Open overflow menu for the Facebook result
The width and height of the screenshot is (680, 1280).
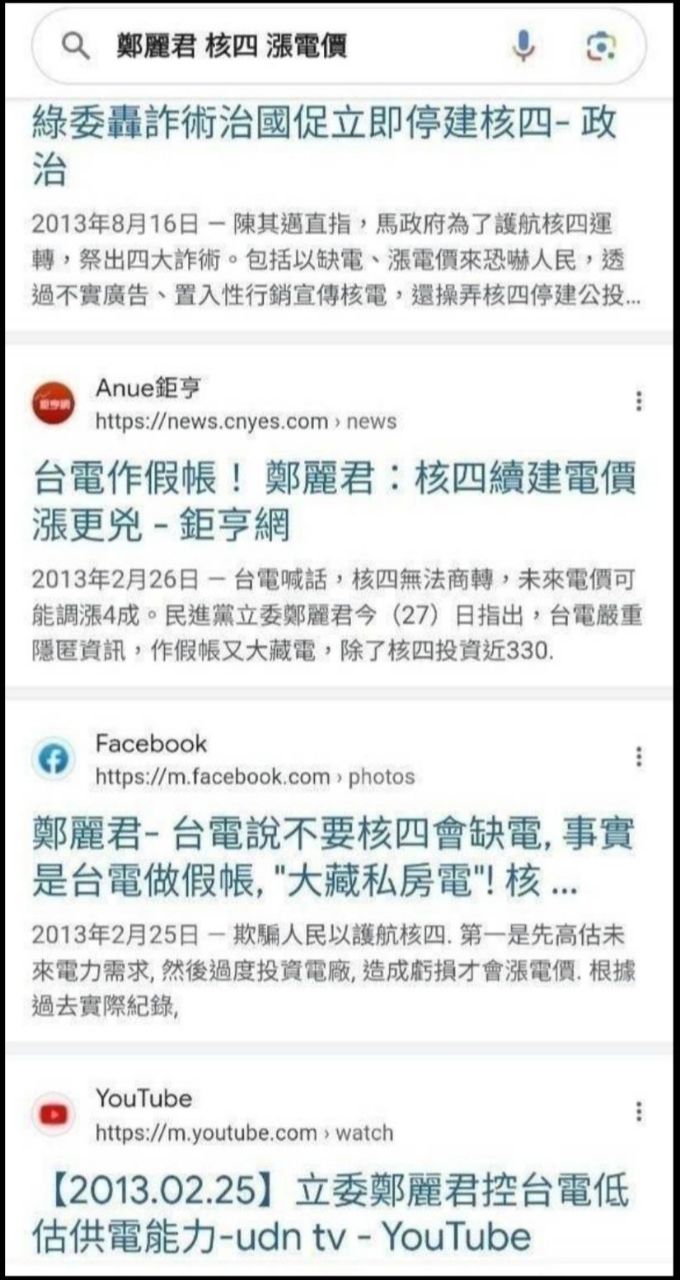639,757
